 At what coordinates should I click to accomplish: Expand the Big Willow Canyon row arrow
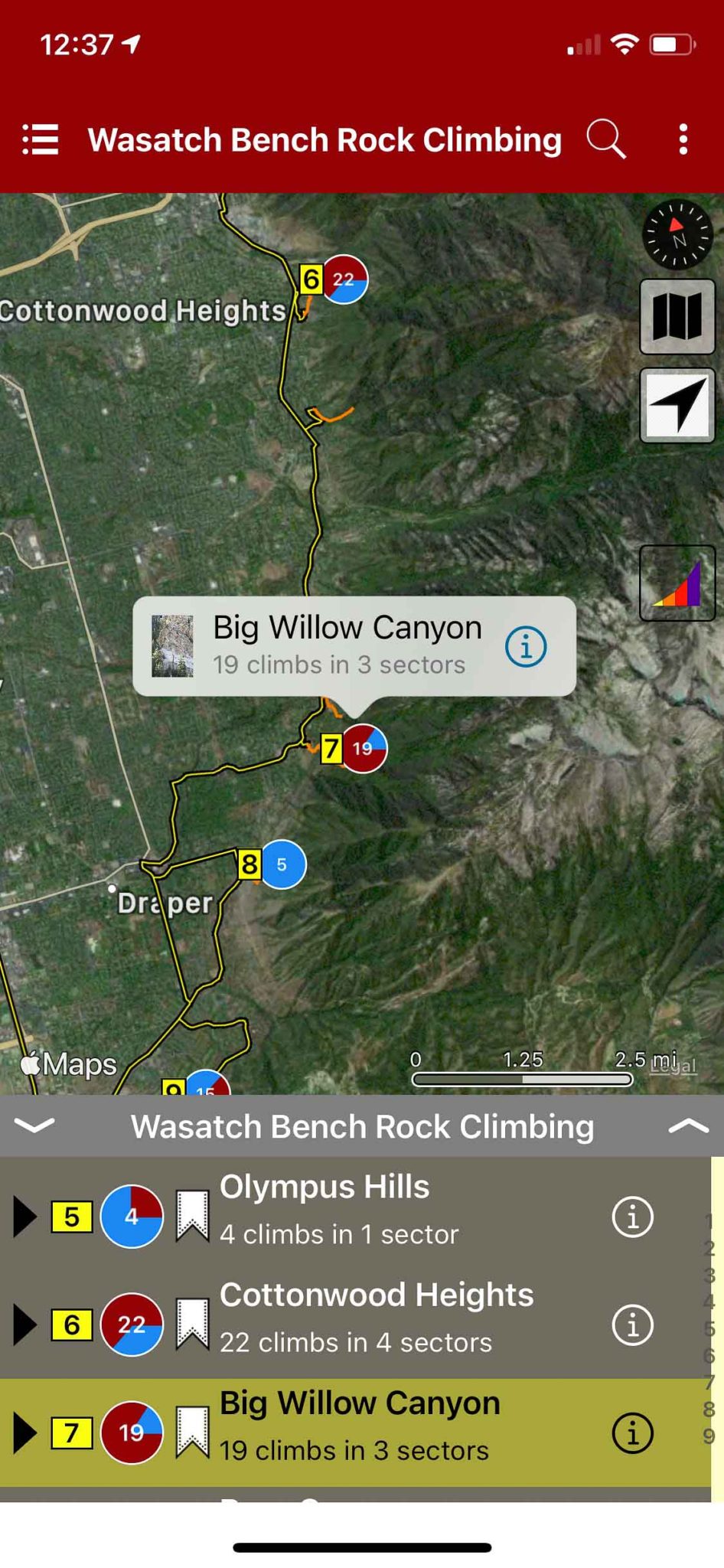coord(24,1432)
